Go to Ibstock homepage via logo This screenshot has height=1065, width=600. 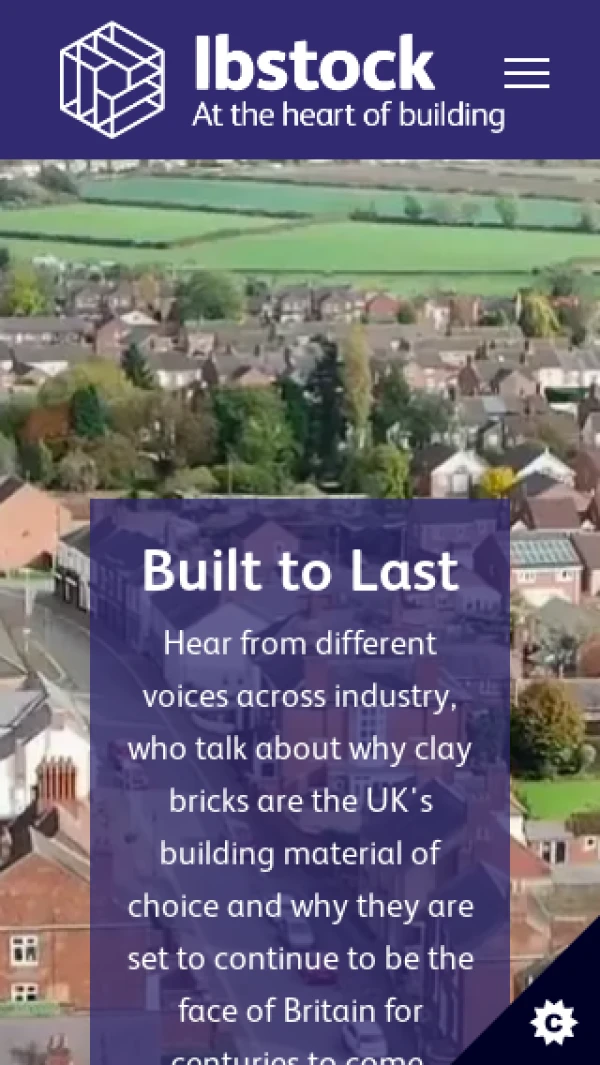tap(282, 80)
